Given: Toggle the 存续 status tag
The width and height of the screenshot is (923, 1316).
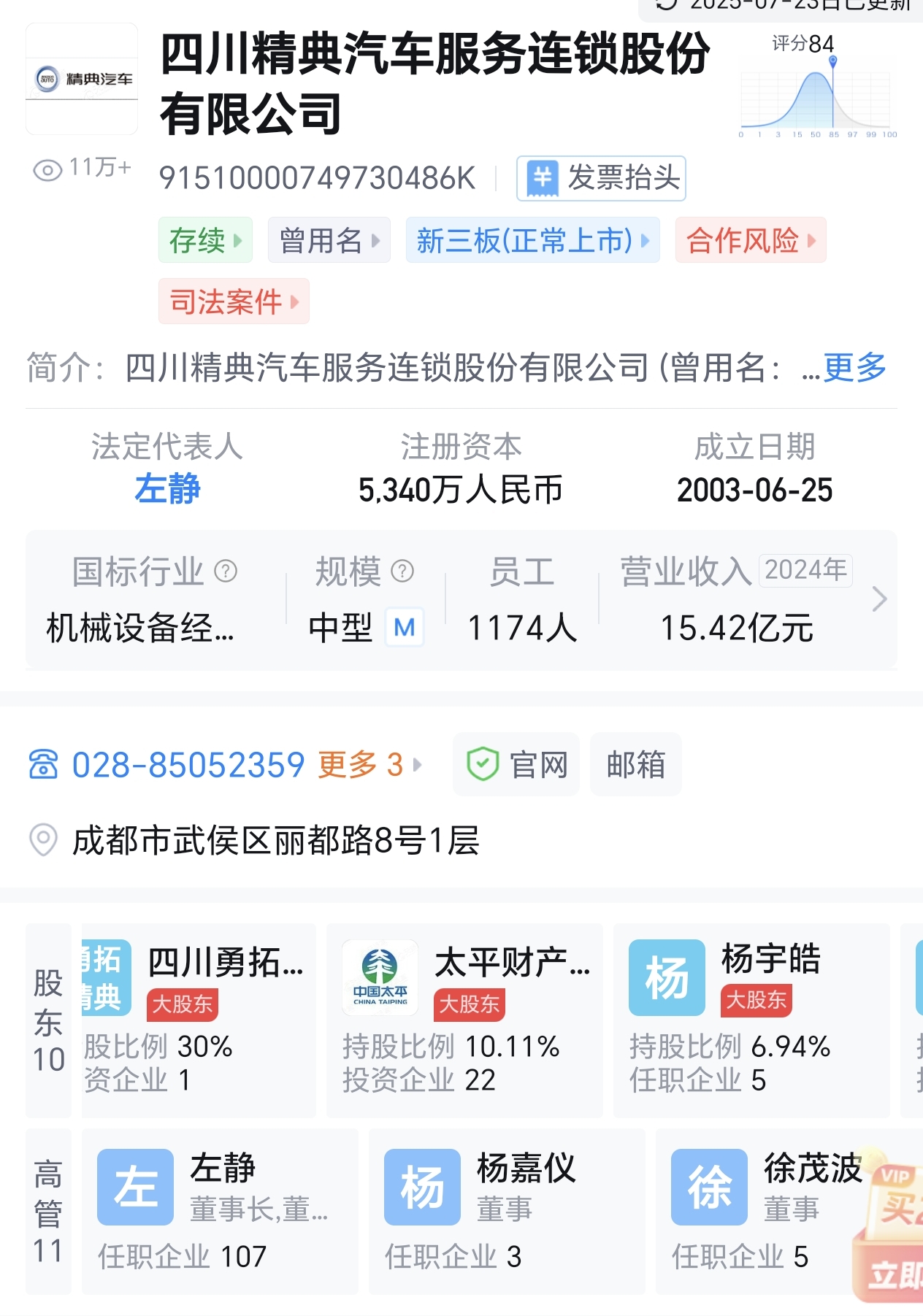Looking at the screenshot, I should point(205,240).
